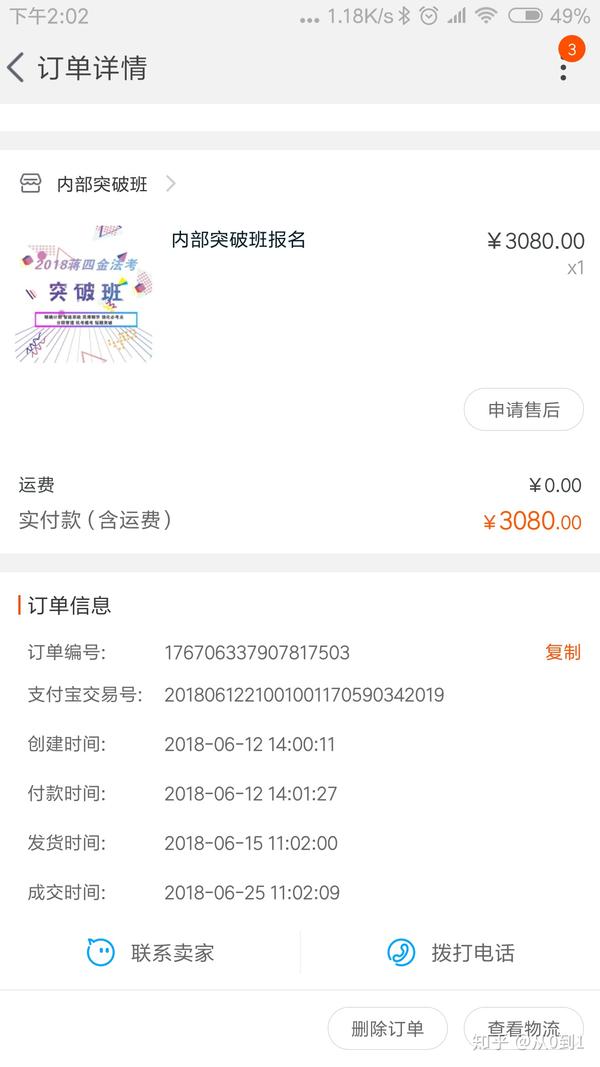This screenshot has height=1067, width=600.
Task: Go back from order details
Action: coord(17,68)
